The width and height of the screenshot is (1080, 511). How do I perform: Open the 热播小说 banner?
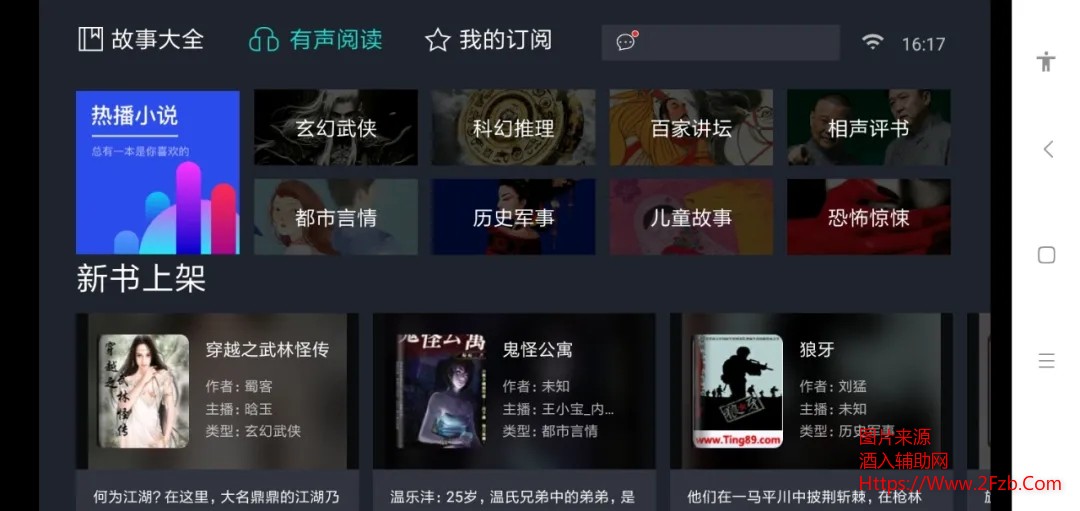click(x=157, y=172)
